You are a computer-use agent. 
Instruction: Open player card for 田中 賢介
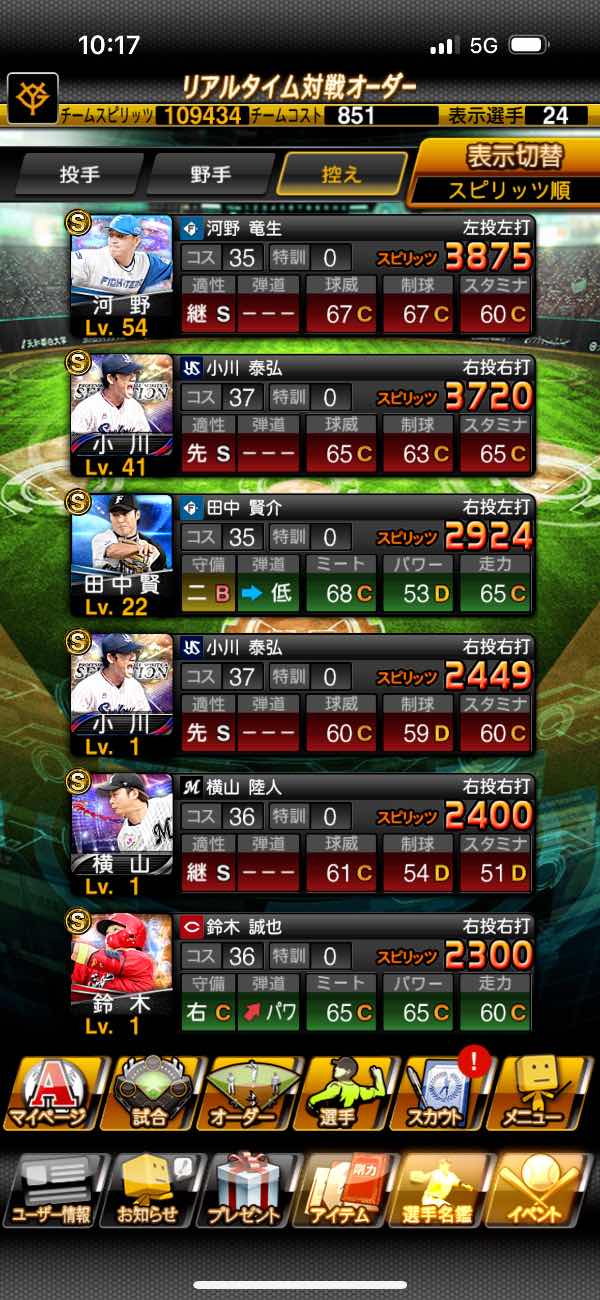coord(300,555)
